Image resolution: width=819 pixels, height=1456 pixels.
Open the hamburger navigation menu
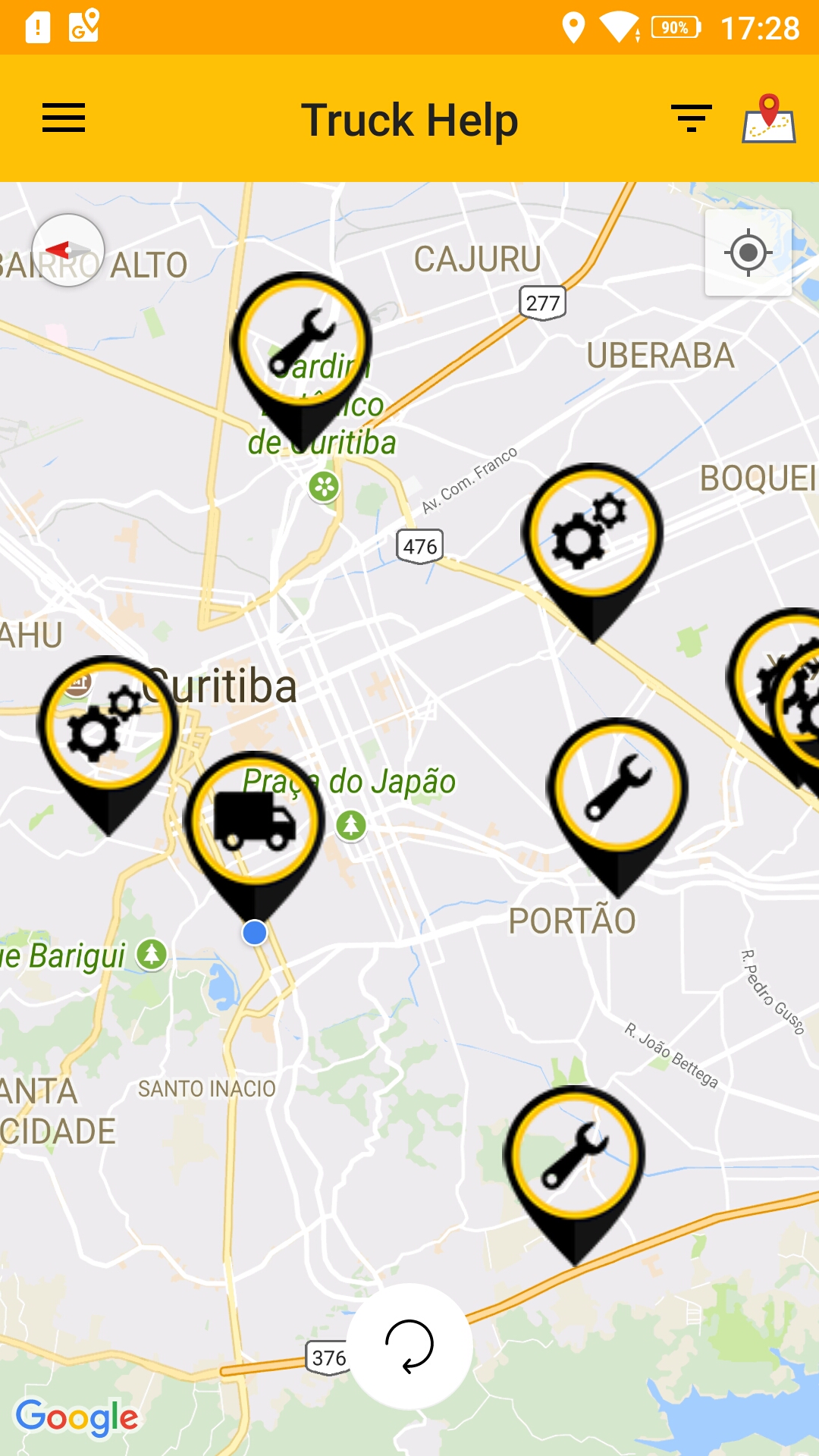pos(64,118)
